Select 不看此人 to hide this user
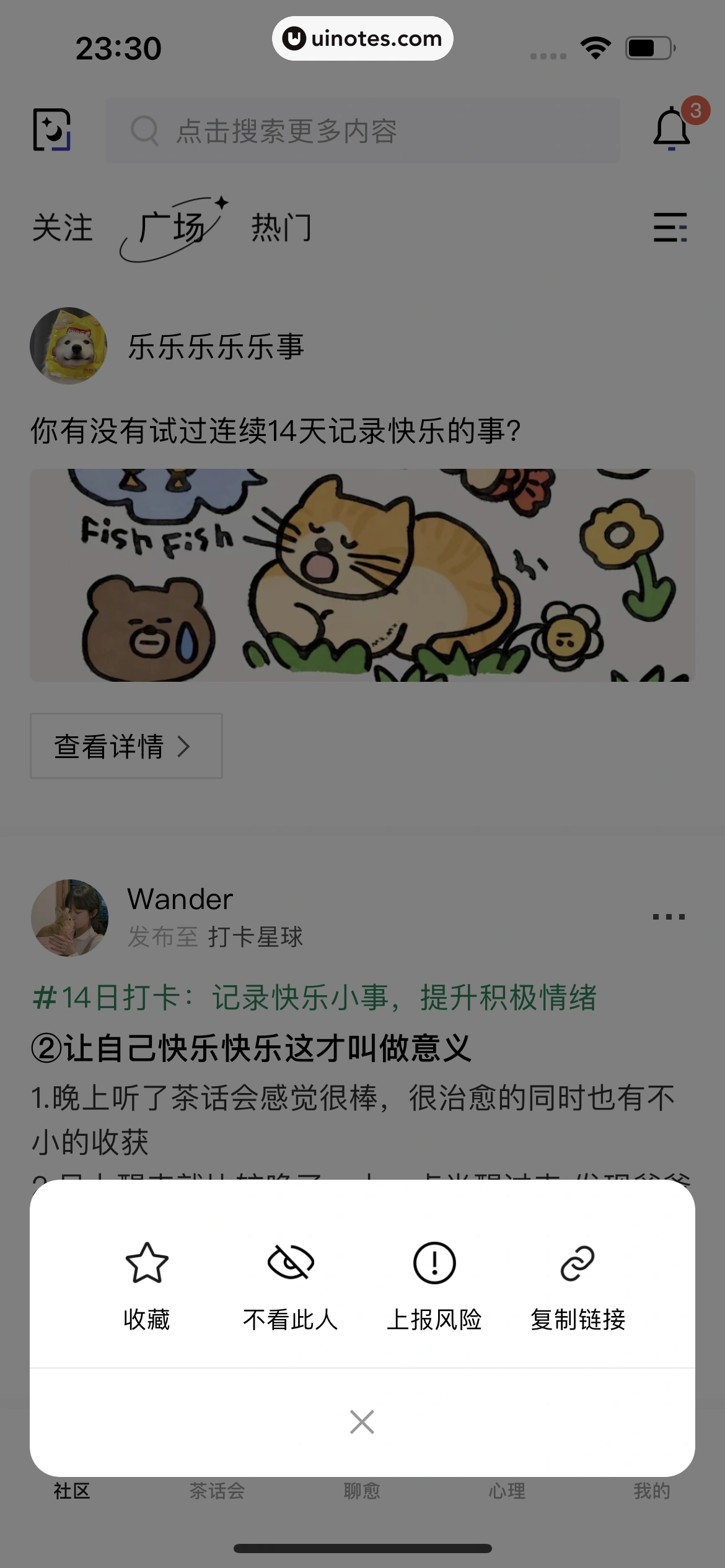The height and width of the screenshot is (1568, 725). click(x=291, y=1286)
